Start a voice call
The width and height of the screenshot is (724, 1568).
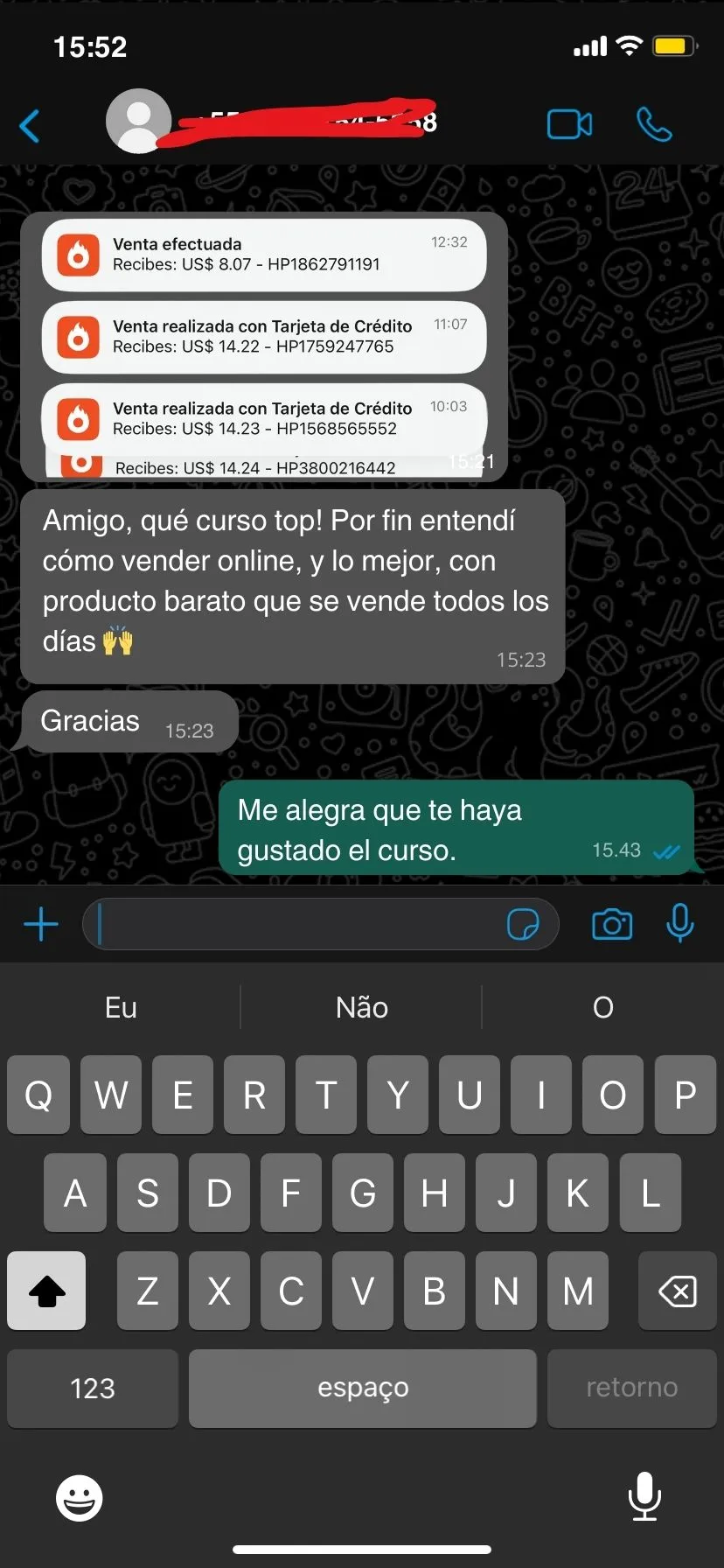coord(654,124)
